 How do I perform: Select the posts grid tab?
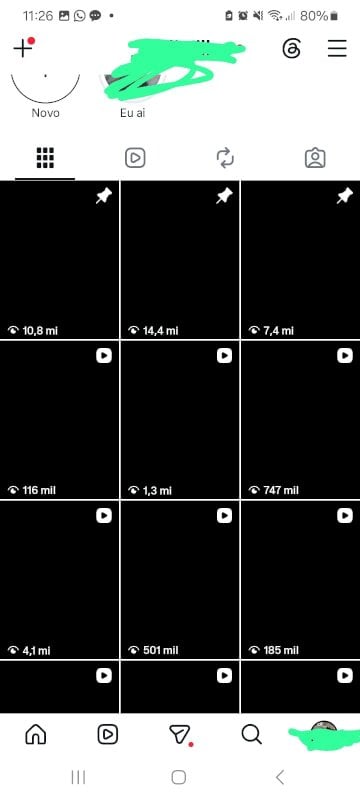[x=45, y=158]
